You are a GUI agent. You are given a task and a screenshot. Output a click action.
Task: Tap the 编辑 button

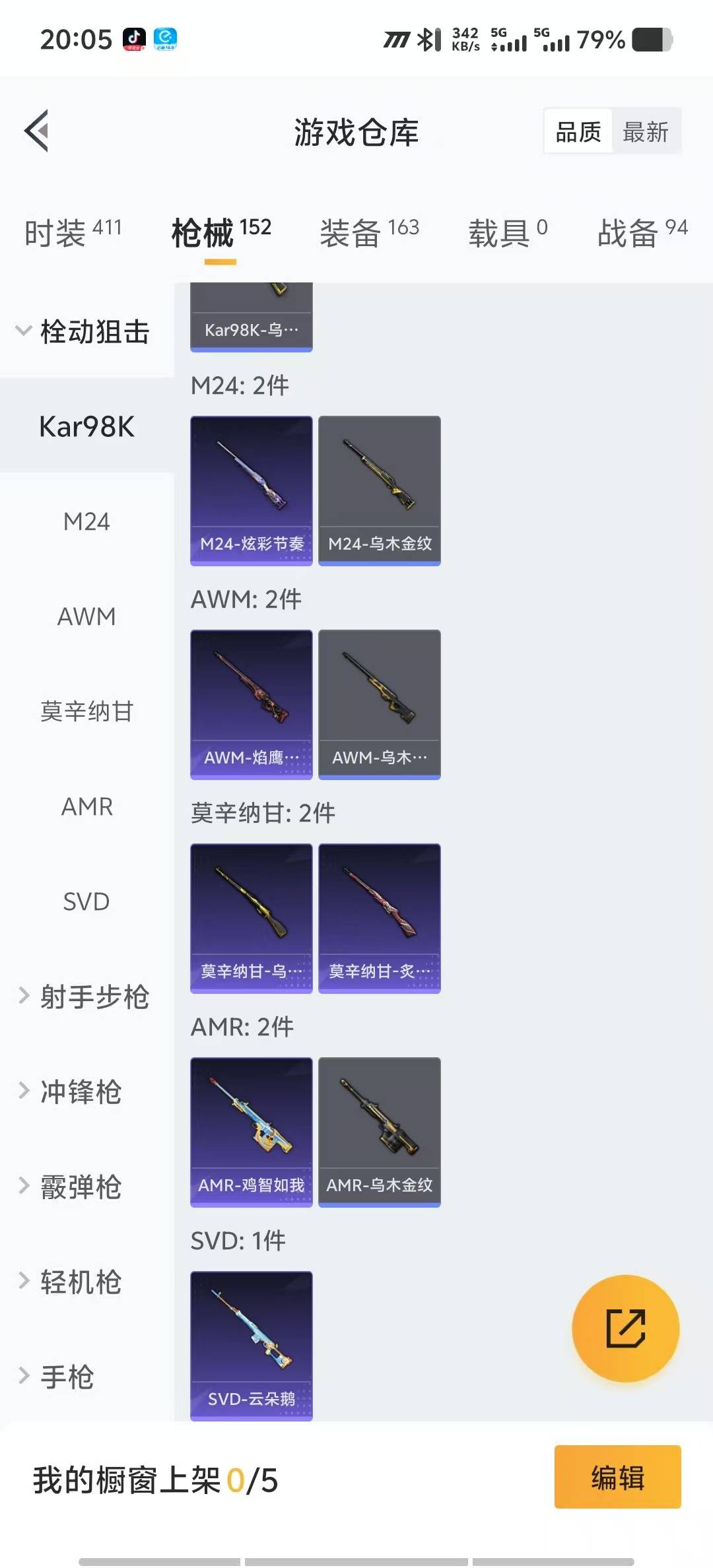pos(617,1477)
